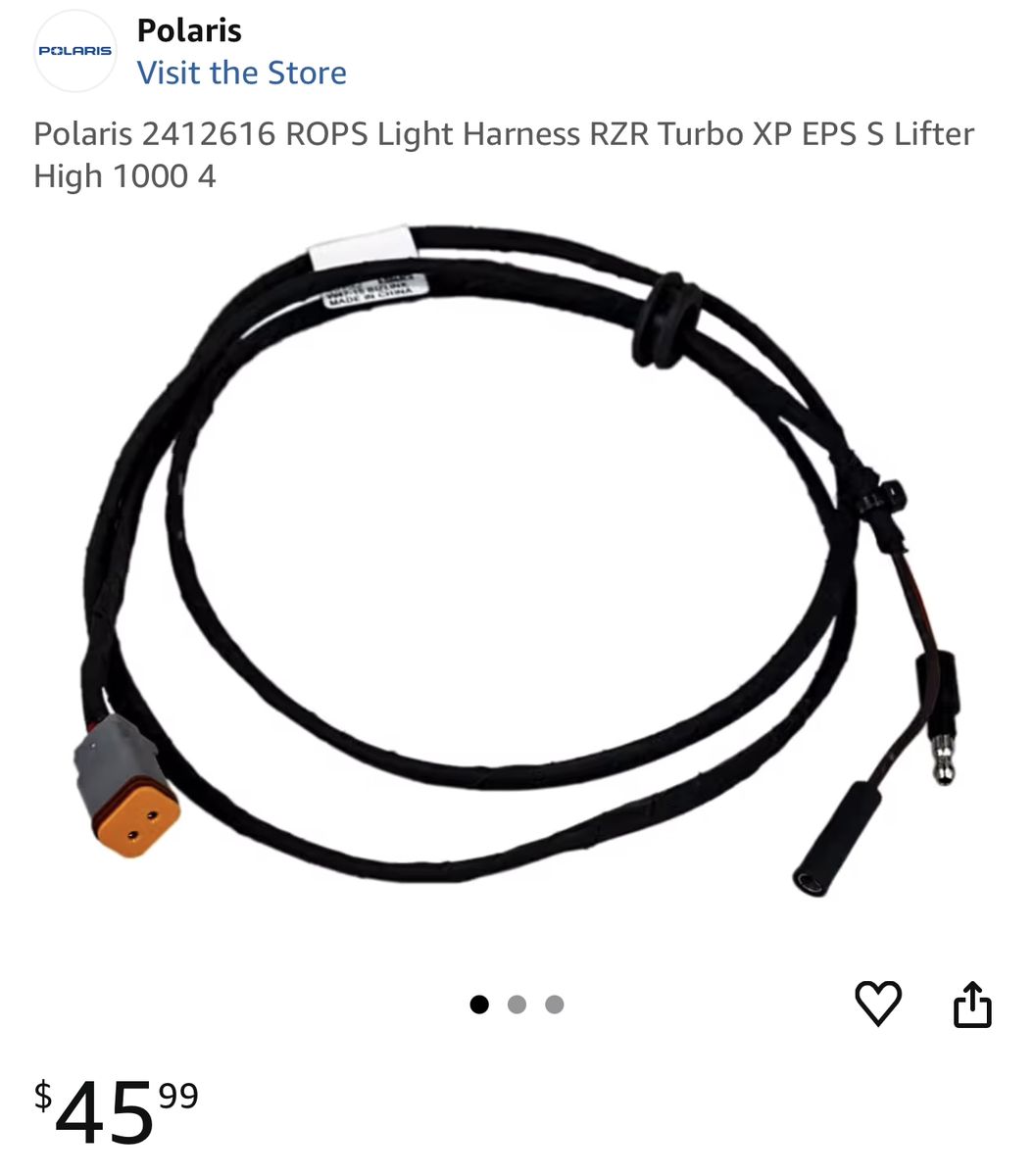This screenshot has width=1034, height=1176.
Task: Share this product listing
Action: point(972,1004)
